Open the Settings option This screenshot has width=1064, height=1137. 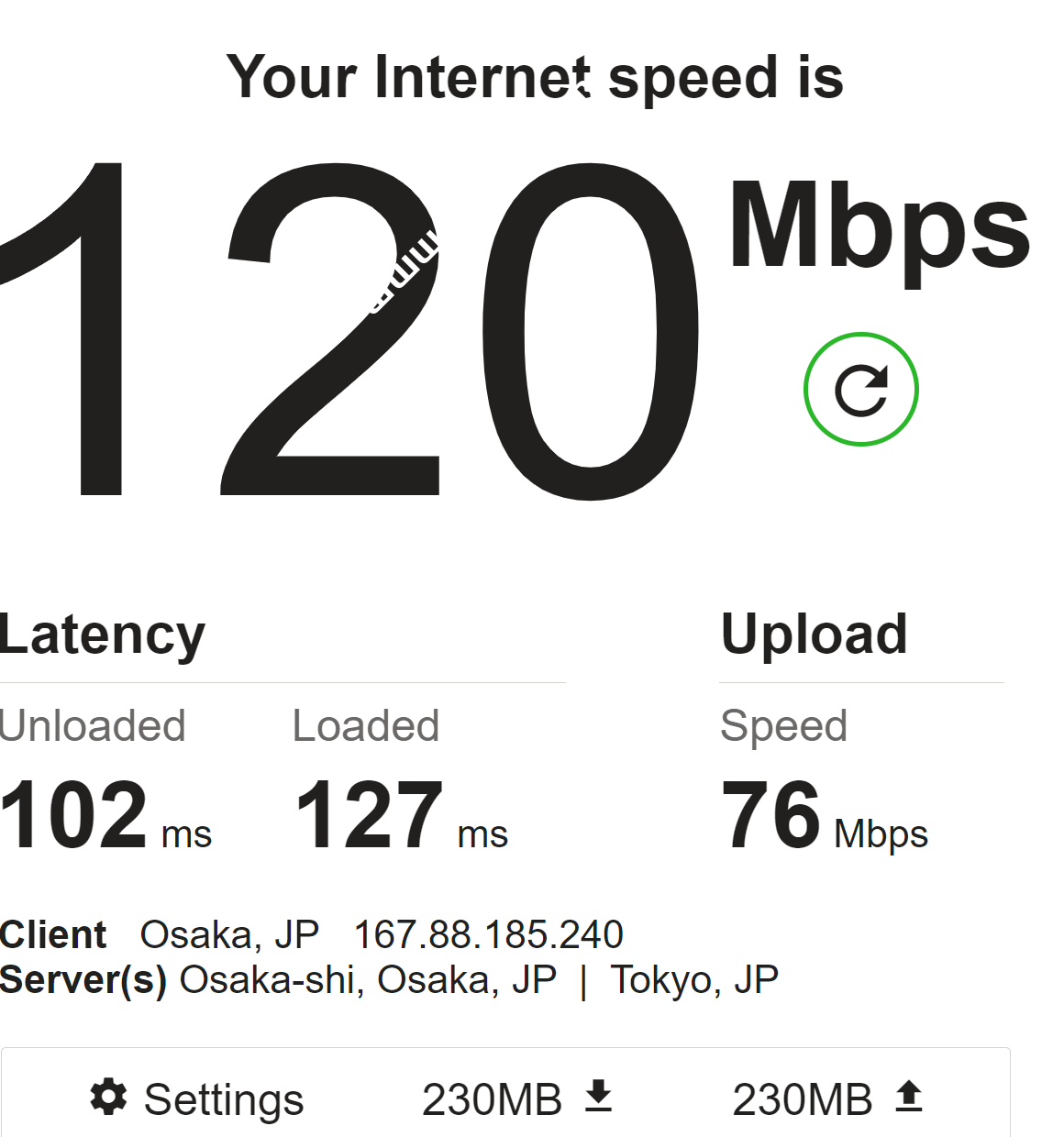click(x=197, y=1098)
